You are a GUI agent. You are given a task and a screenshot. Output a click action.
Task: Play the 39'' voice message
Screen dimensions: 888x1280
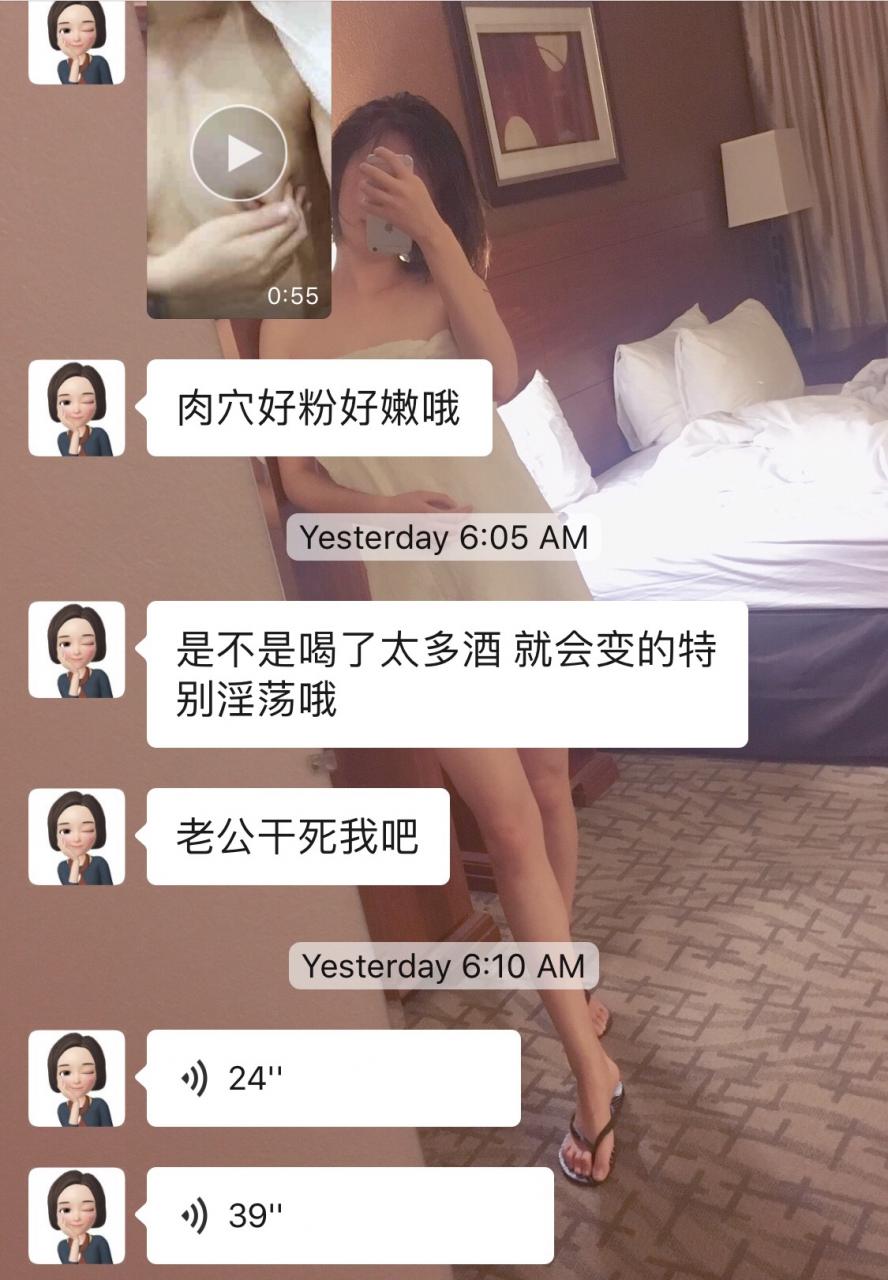(x=349, y=1215)
